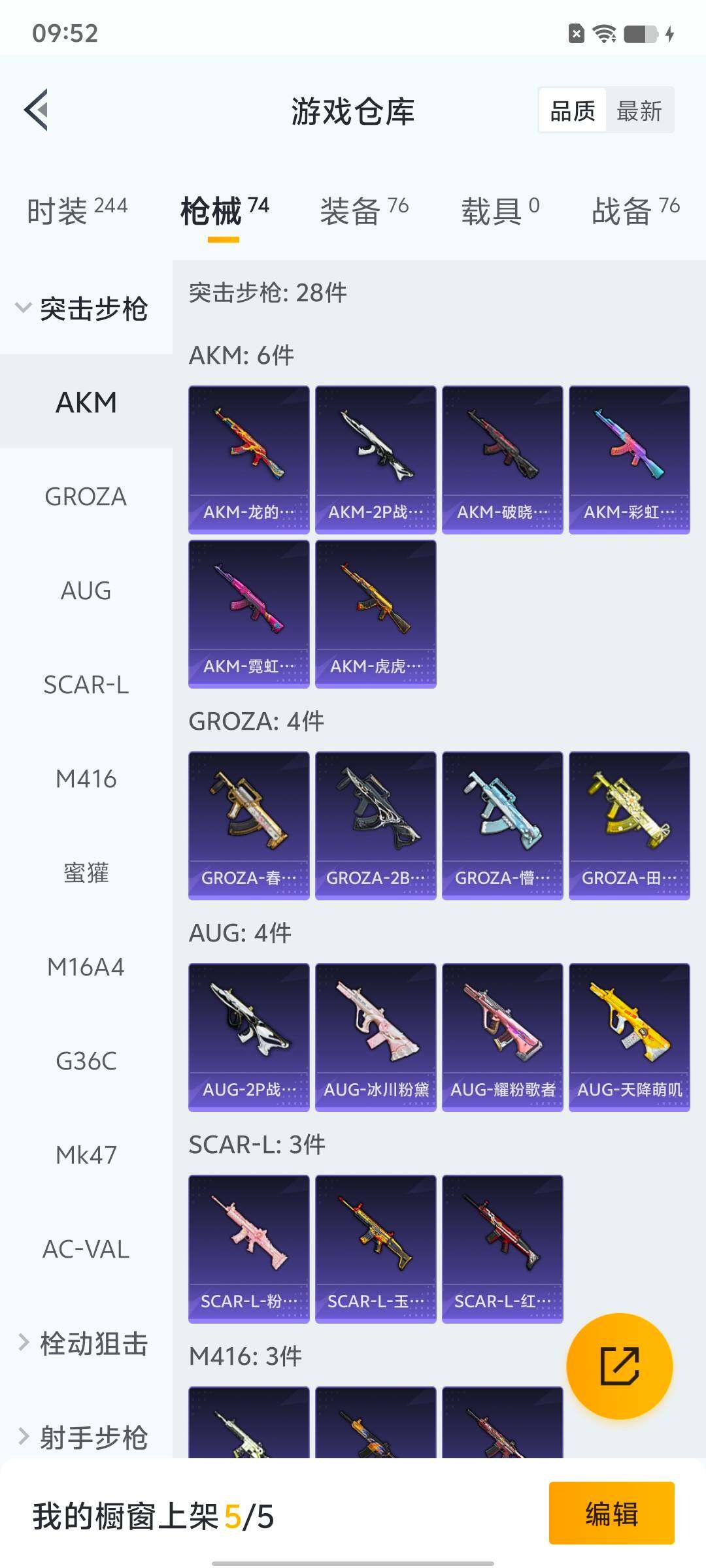Viewport: 706px width, 1568px height.
Task: Open the GROZA-春 skin tile
Action: pyautogui.click(x=248, y=825)
